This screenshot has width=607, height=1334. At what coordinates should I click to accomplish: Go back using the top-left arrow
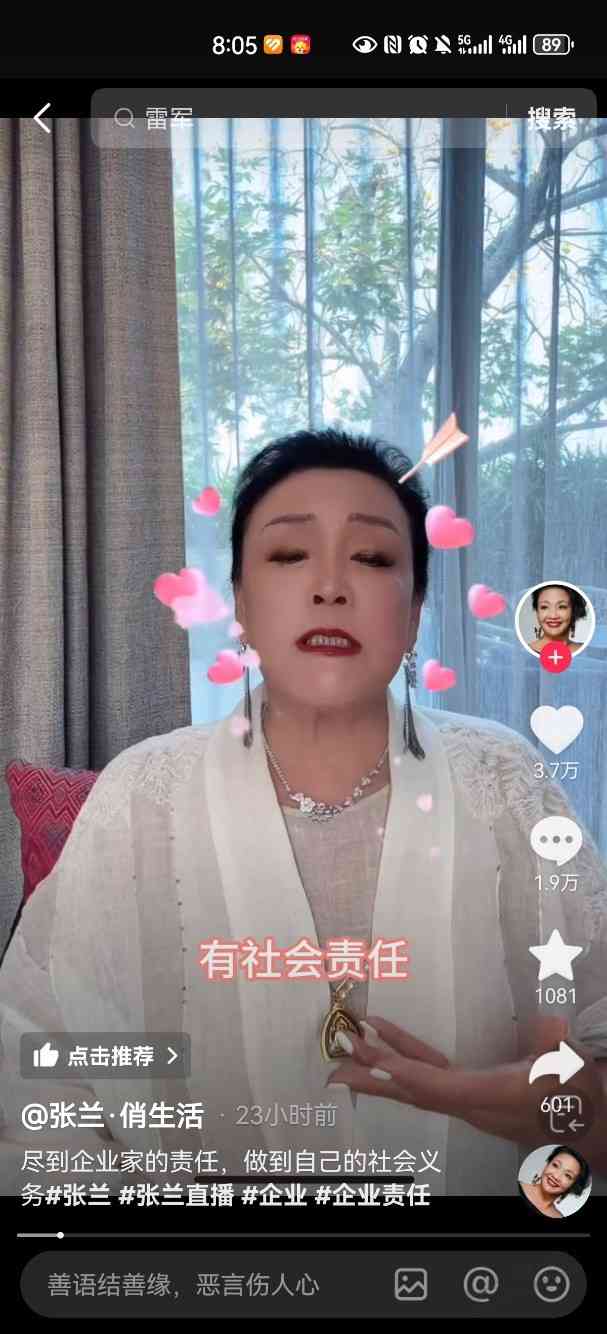click(41, 118)
